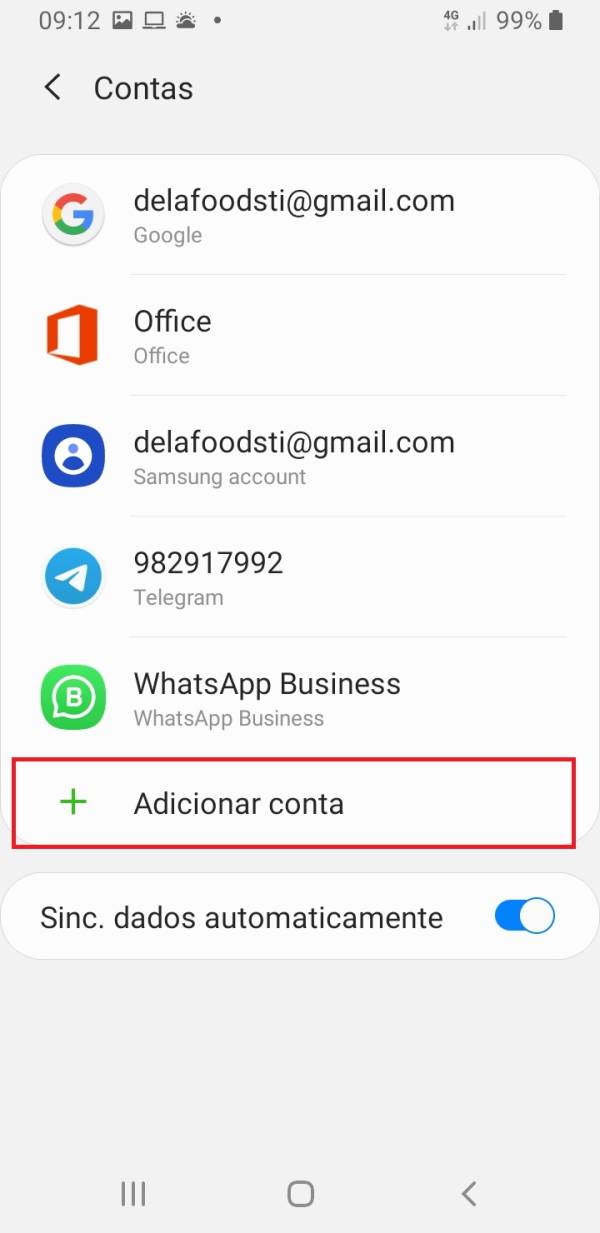Tap the system home button

(300, 1193)
